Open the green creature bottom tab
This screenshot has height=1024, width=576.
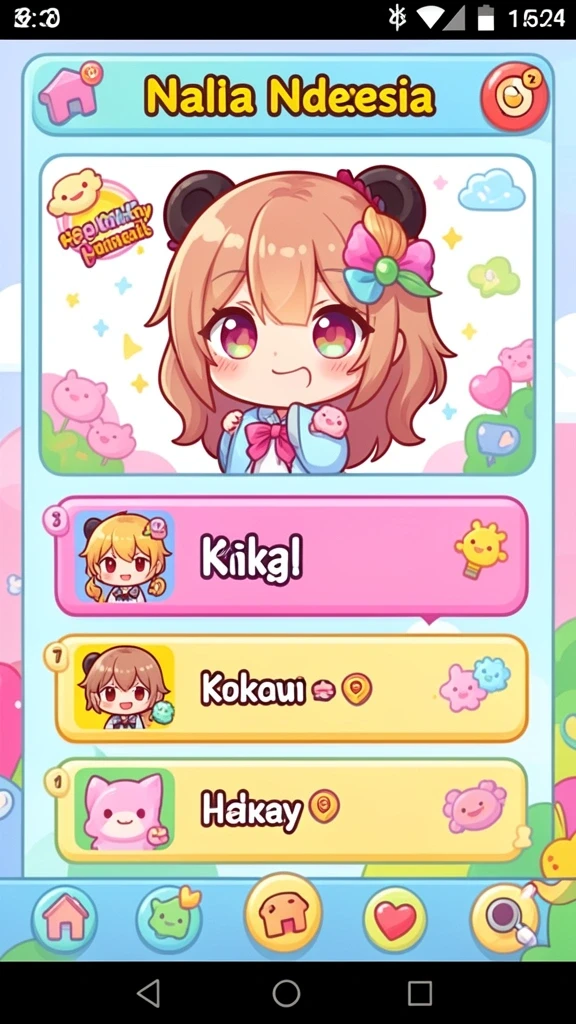click(168, 918)
